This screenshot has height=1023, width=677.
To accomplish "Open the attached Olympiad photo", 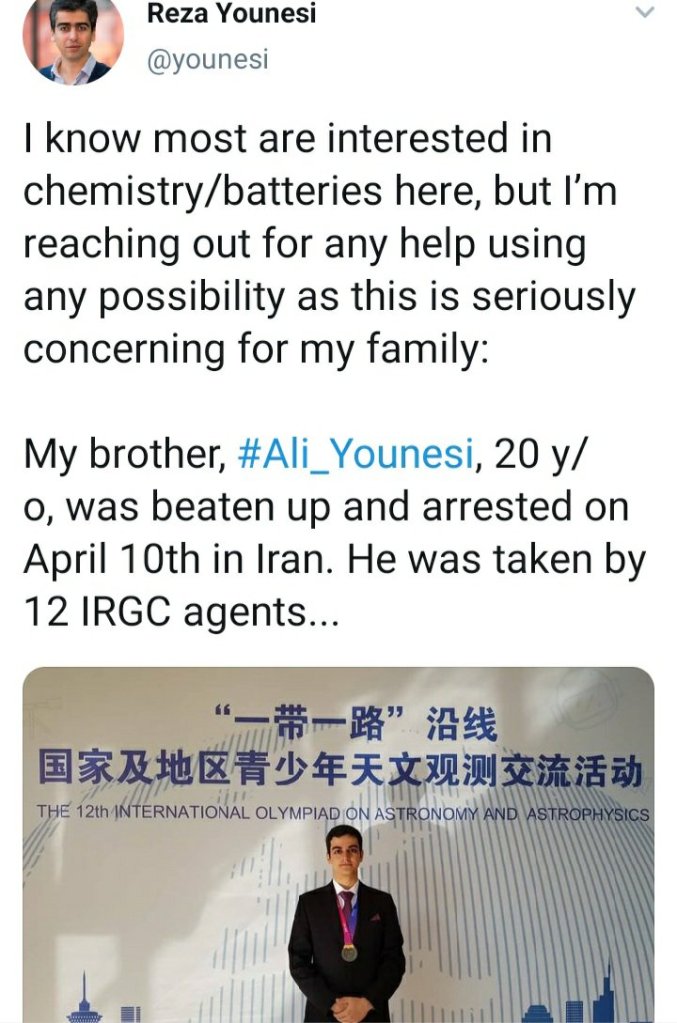I will tap(338, 845).
